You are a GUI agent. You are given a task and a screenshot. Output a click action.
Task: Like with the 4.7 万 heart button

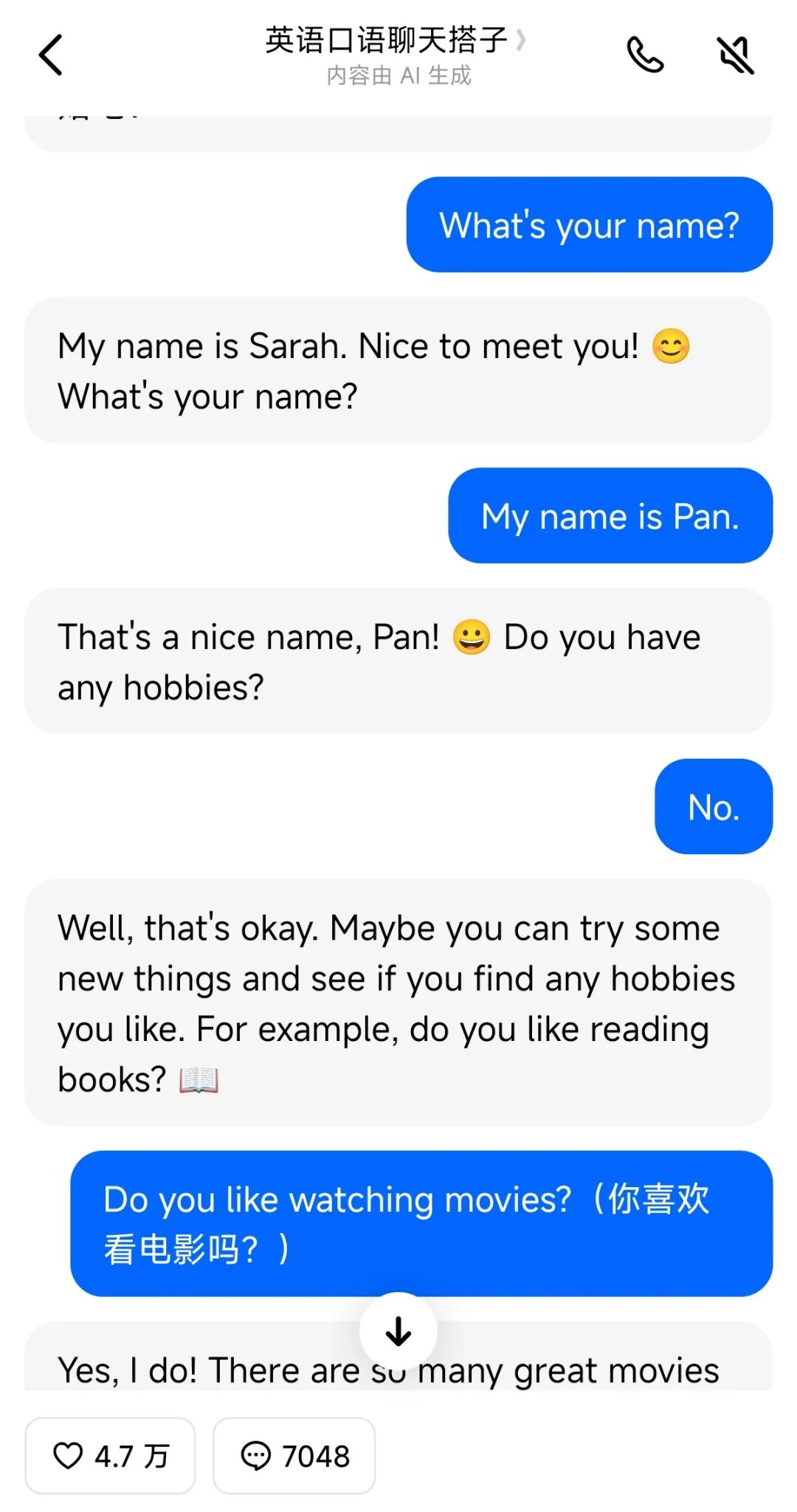coord(110,1456)
